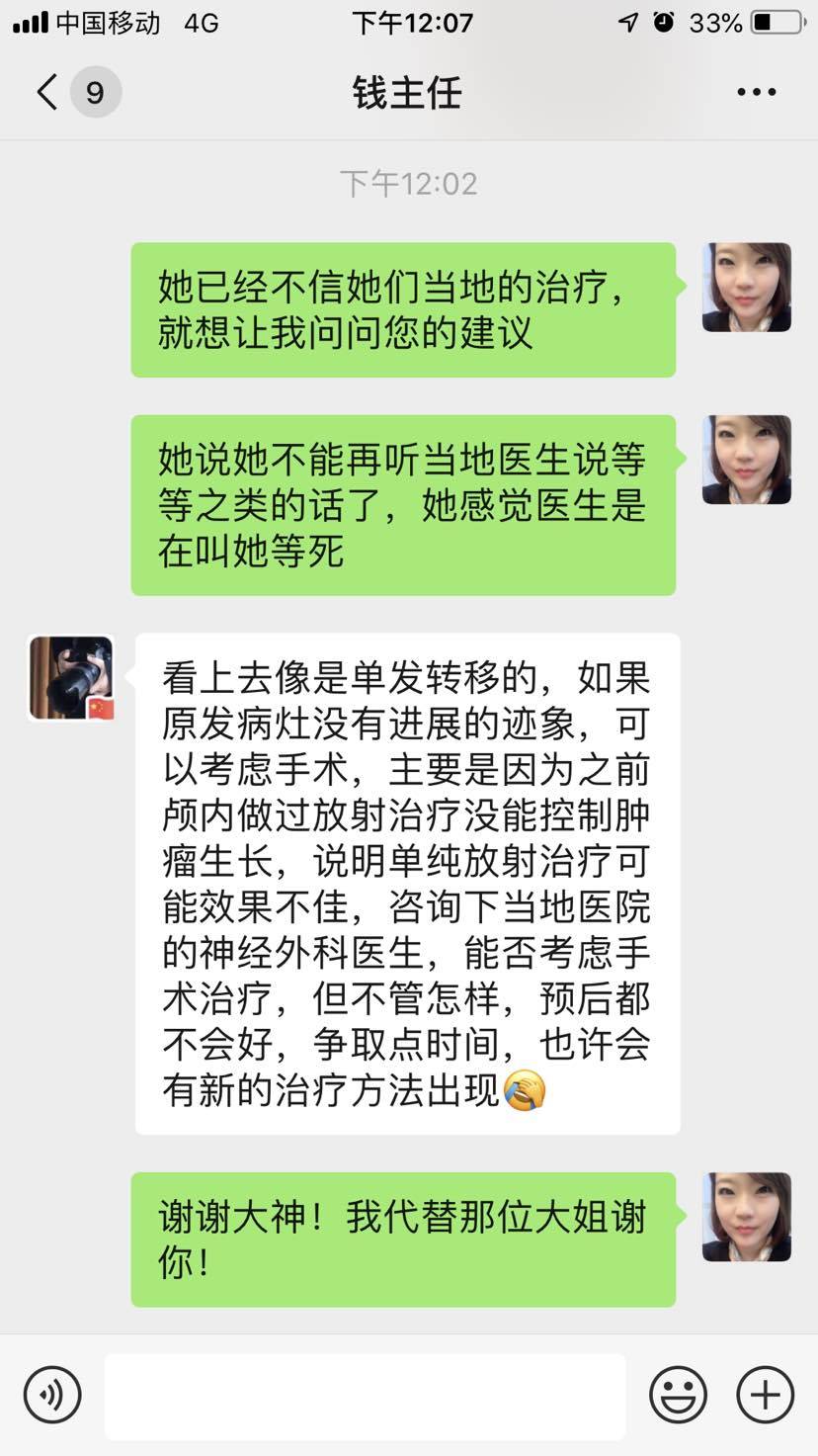818x1456 pixels.
Task: Tap the message text input field
Action: pyautogui.click(x=365, y=1396)
